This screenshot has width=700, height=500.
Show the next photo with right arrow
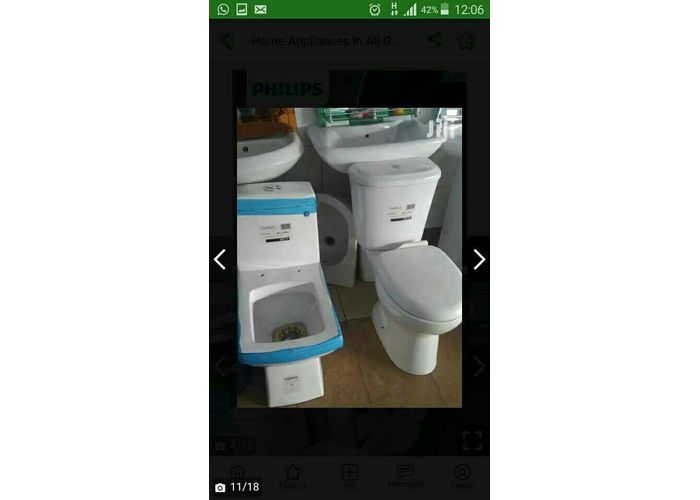coord(478,259)
